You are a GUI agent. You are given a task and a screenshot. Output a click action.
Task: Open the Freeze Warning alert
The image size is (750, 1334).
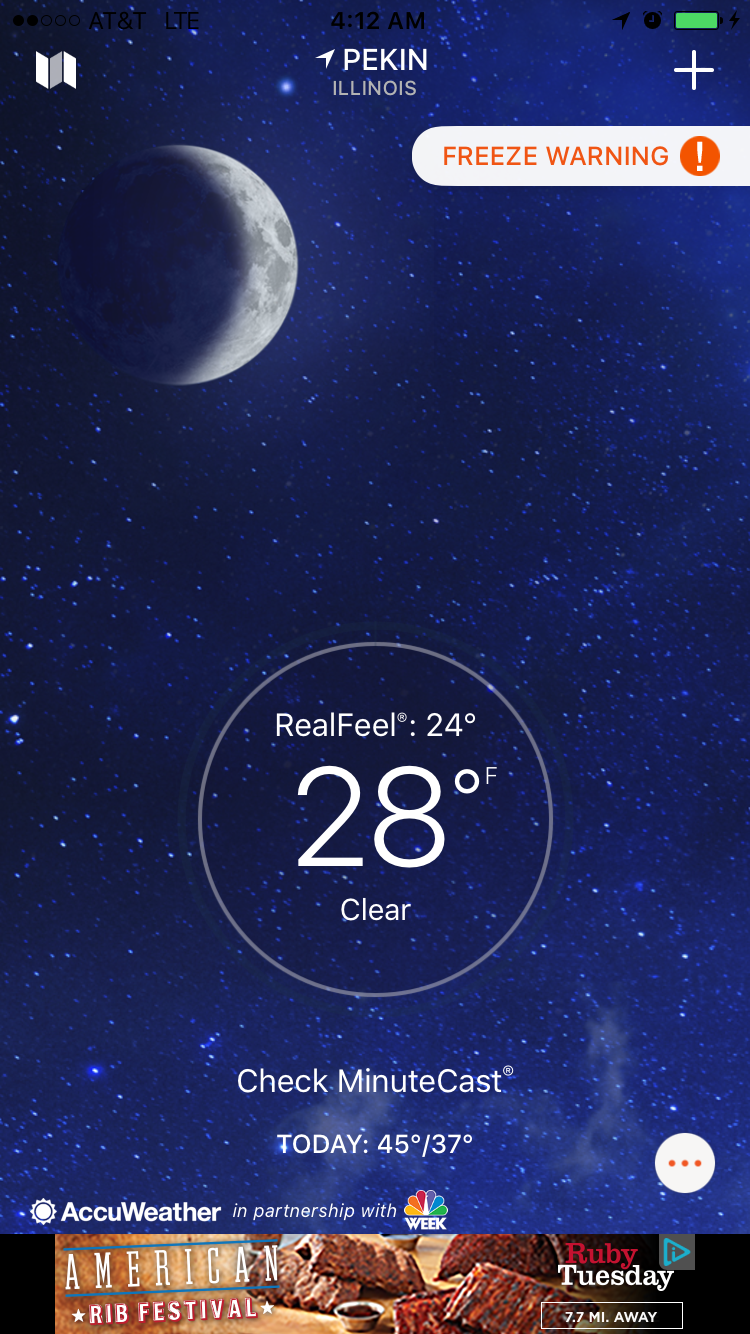(580, 156)
